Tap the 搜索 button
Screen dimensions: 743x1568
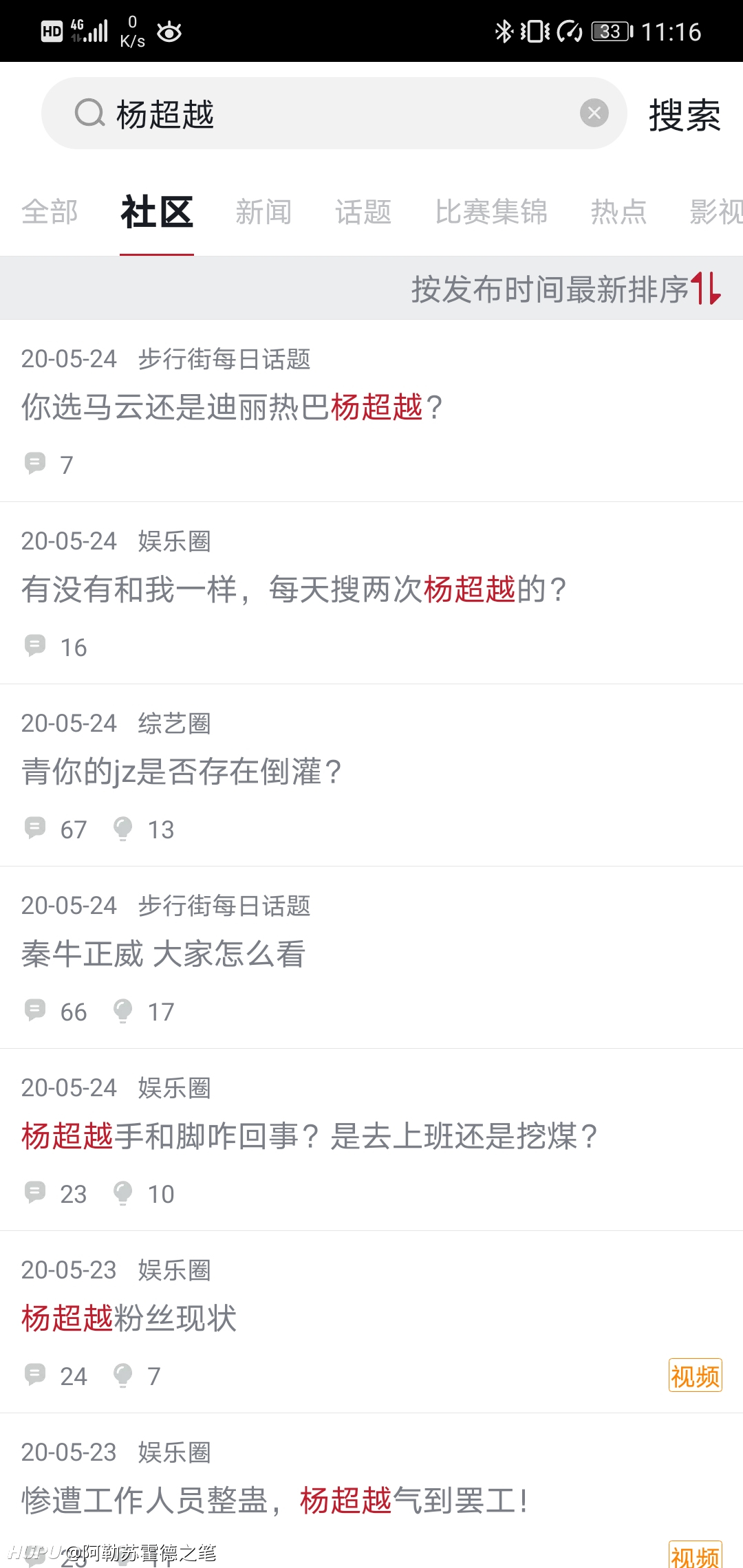tap(685, 114)
